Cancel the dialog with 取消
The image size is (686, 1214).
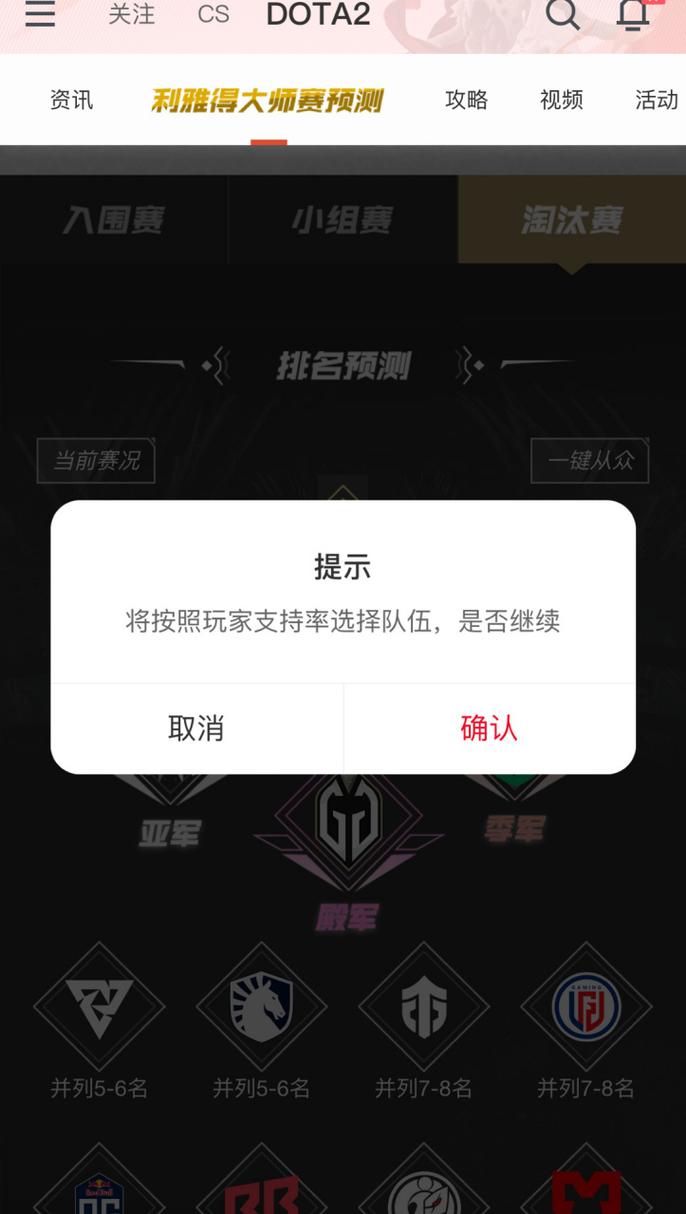[196, 728]
